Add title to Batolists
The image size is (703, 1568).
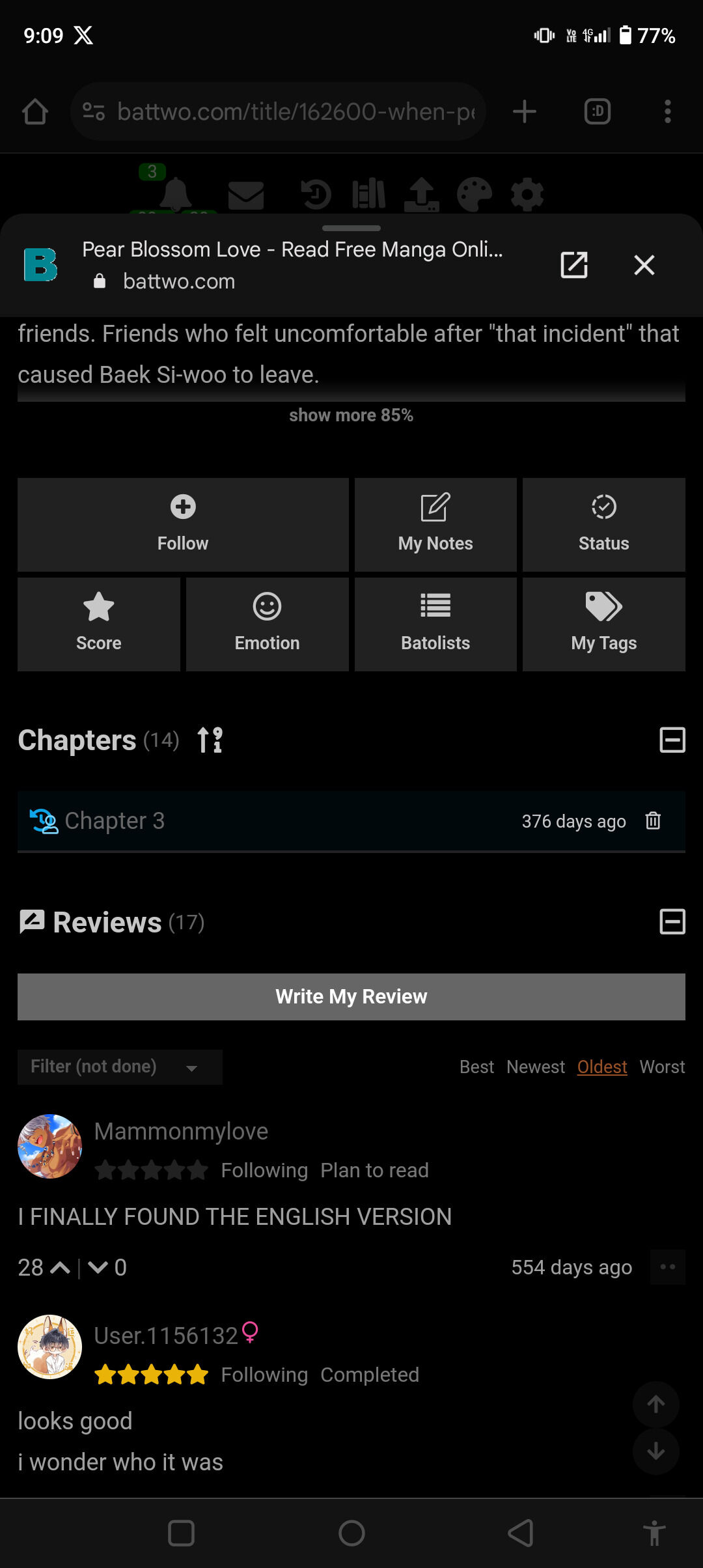tap(435, 624)
